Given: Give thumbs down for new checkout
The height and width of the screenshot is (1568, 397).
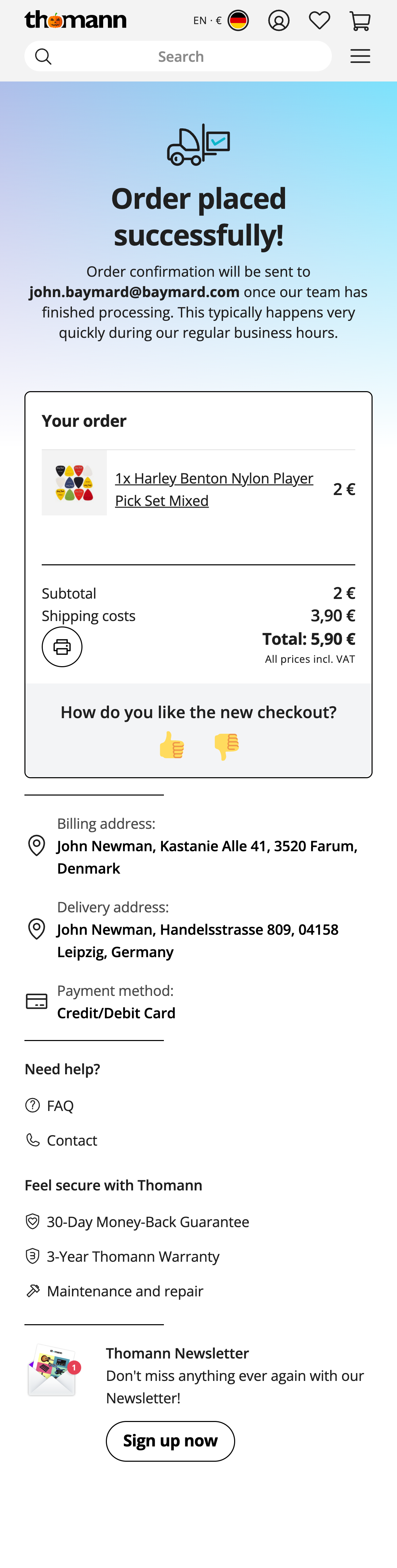Looking at the screenshot, I should coord(226,745).
